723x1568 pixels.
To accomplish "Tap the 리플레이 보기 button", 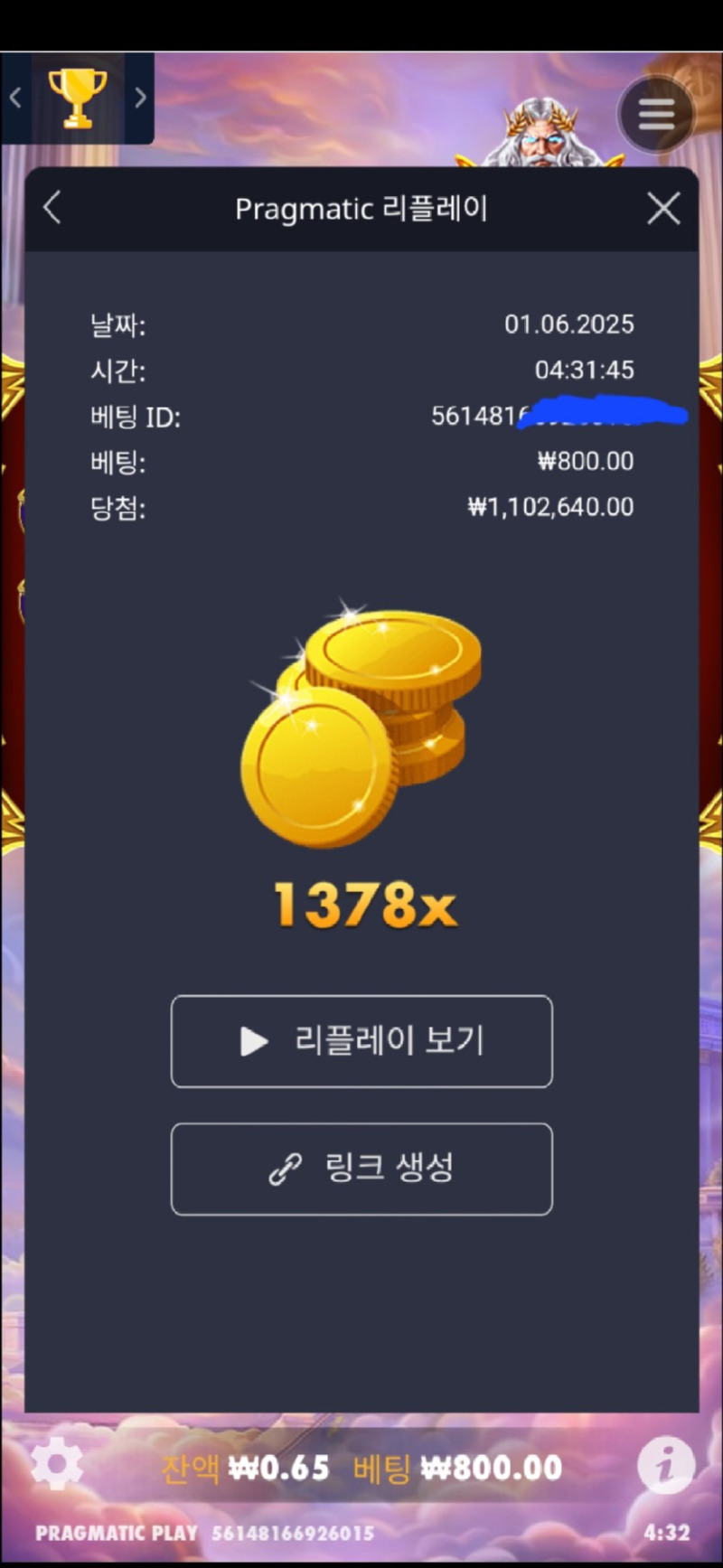I will 361,1041.
